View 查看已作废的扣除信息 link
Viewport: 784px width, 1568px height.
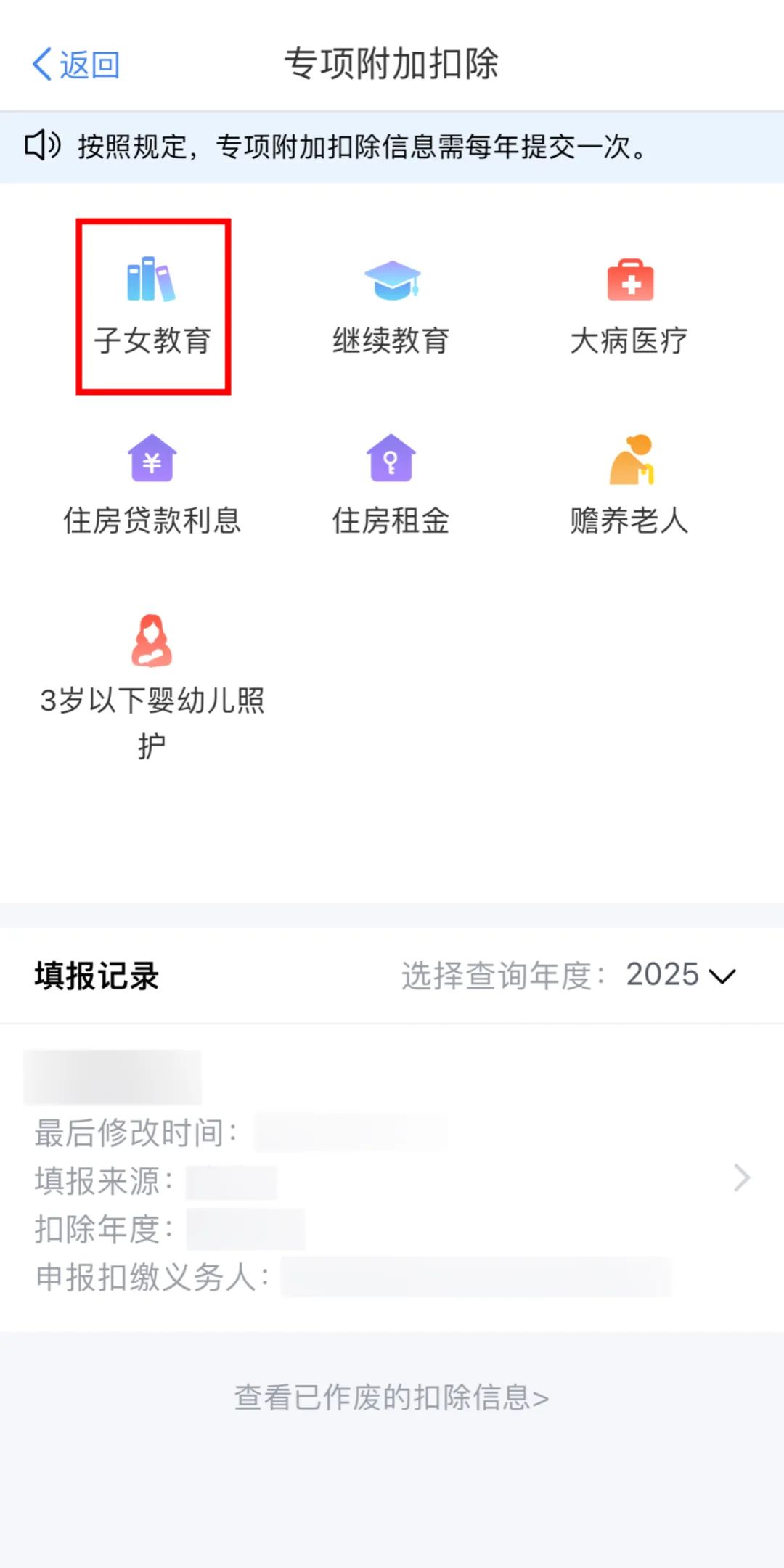(391, 1397)
